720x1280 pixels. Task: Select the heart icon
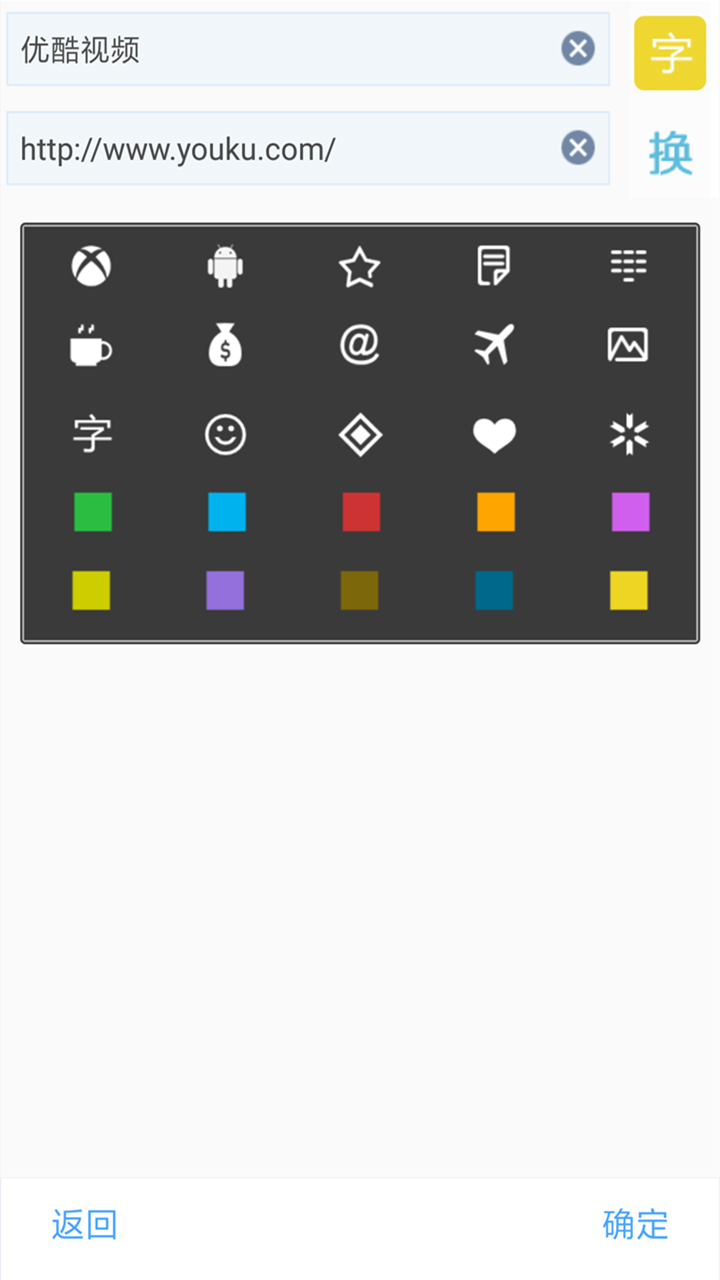coord(494,432)
